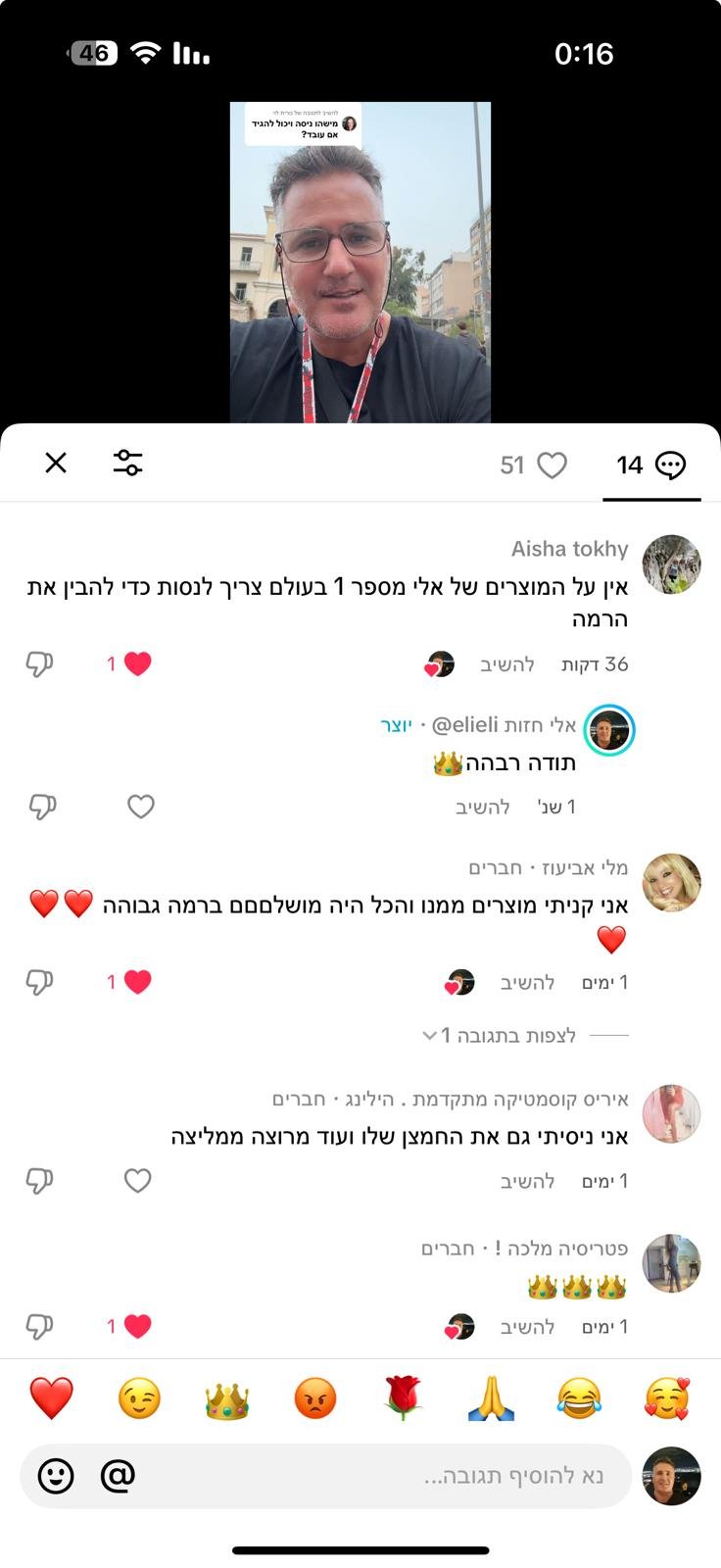Like Aisha tokhy's comment

click(137, 664)
